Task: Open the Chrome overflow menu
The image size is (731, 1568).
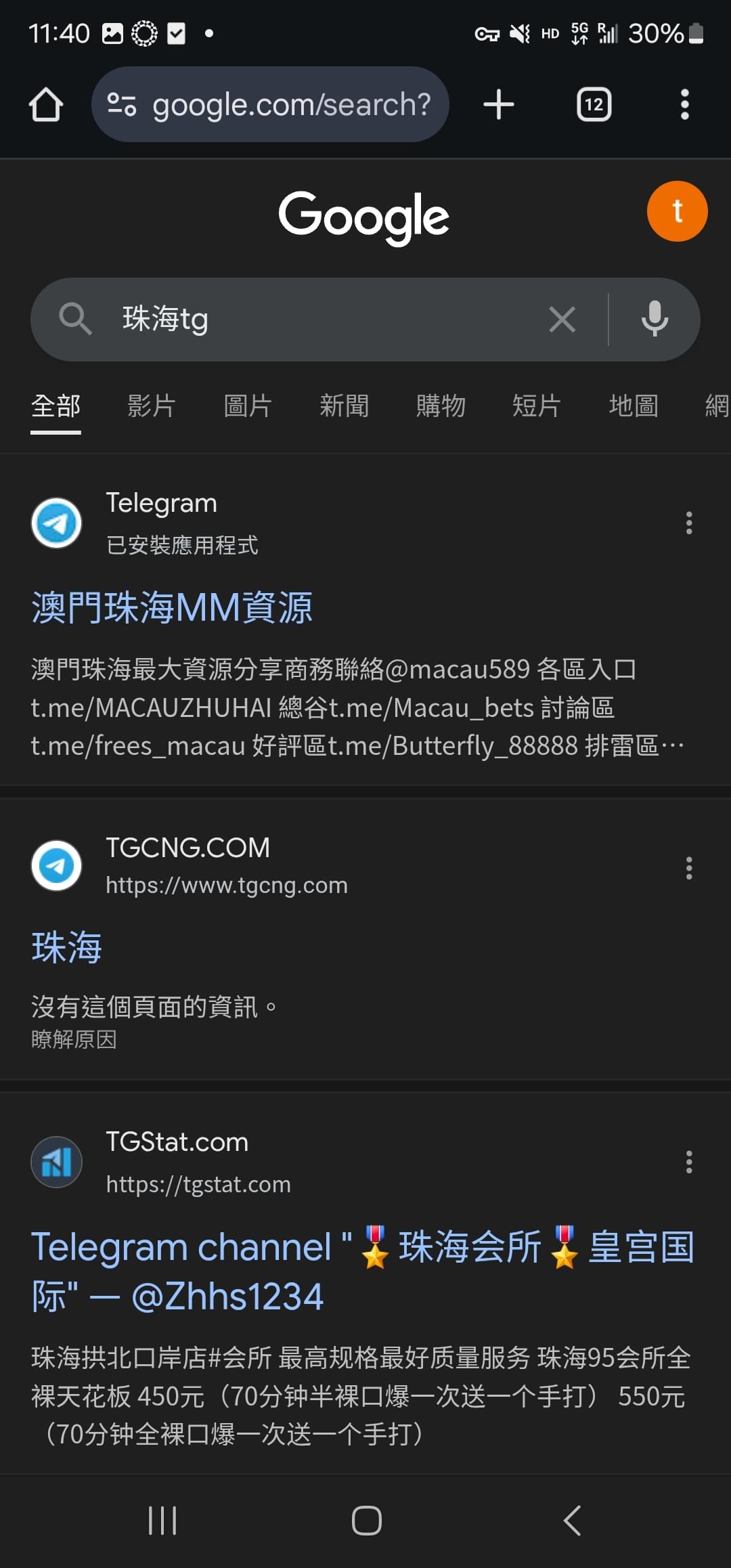Action: (x=684, y=105)
